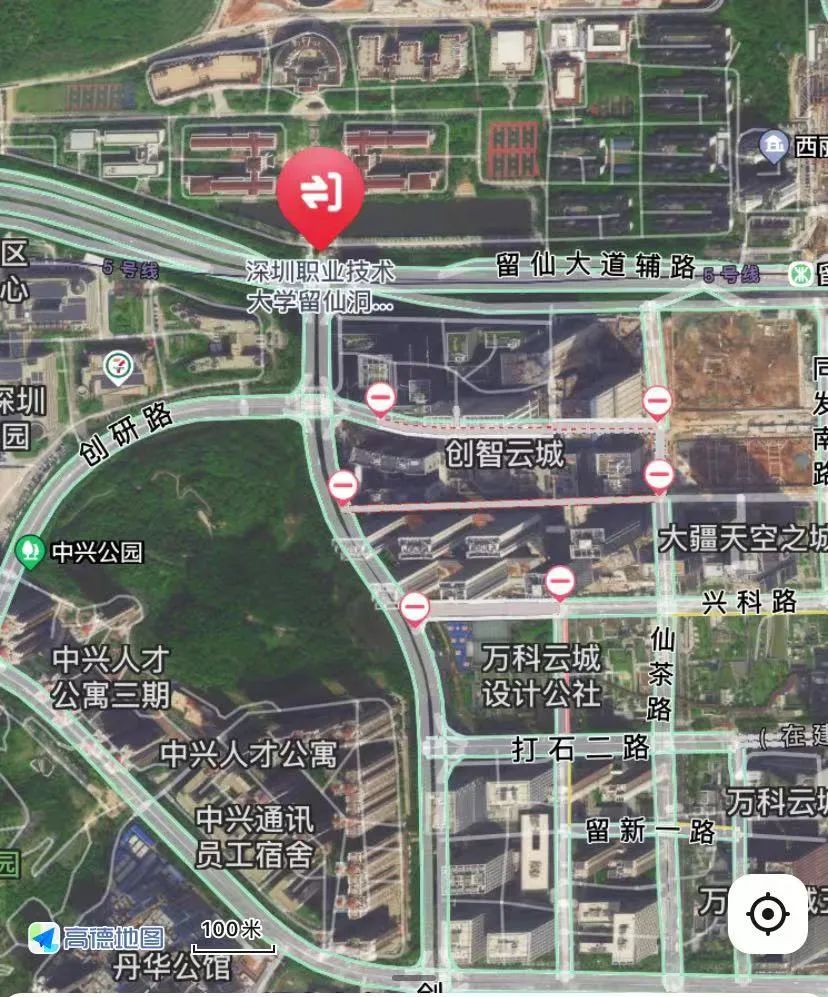The height and width of the screenshot is (997, 828).
Task: Recenter map on my current location
Action: coord(767,913)
